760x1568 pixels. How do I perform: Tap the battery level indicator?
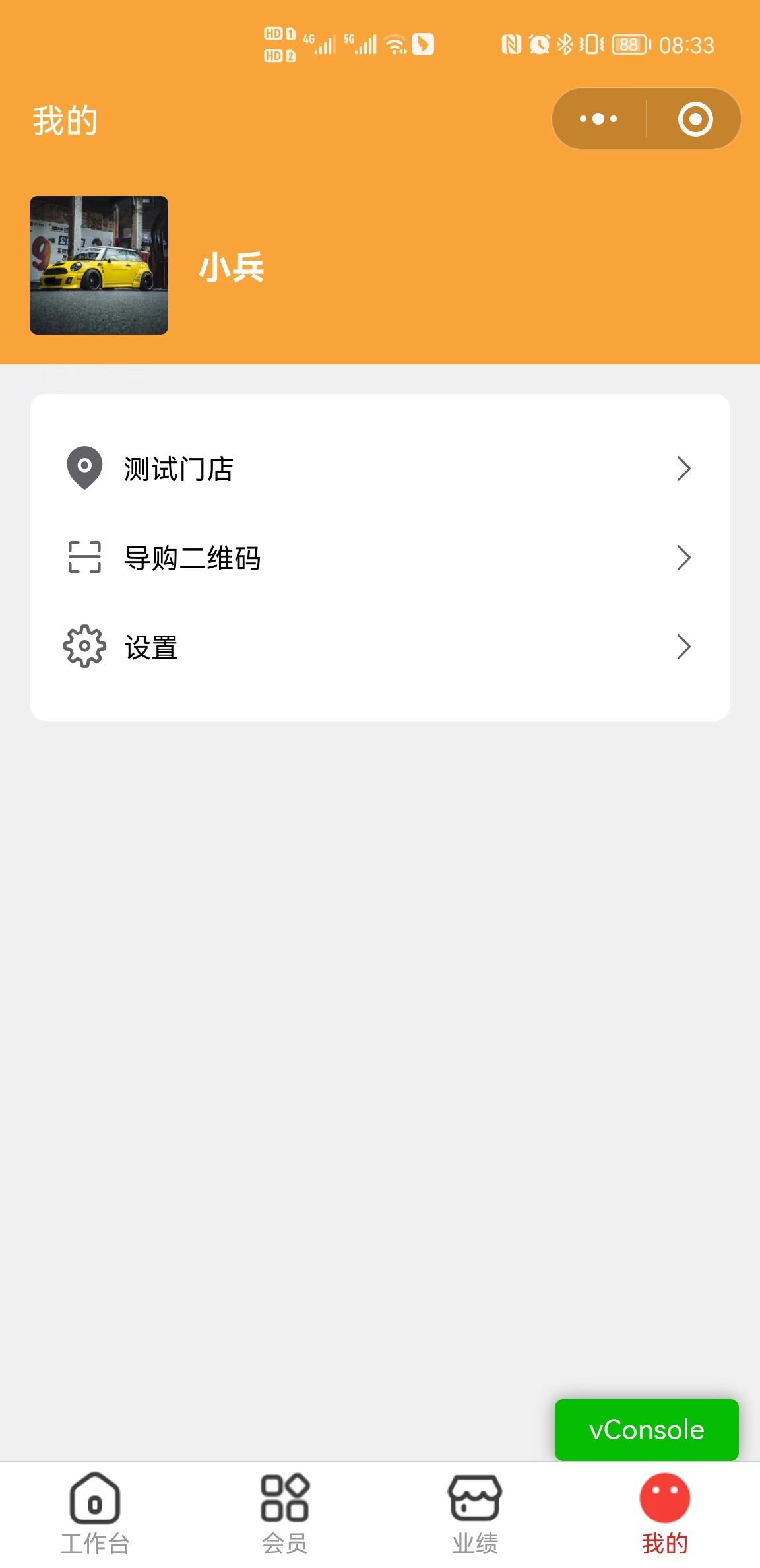point(628,44)
